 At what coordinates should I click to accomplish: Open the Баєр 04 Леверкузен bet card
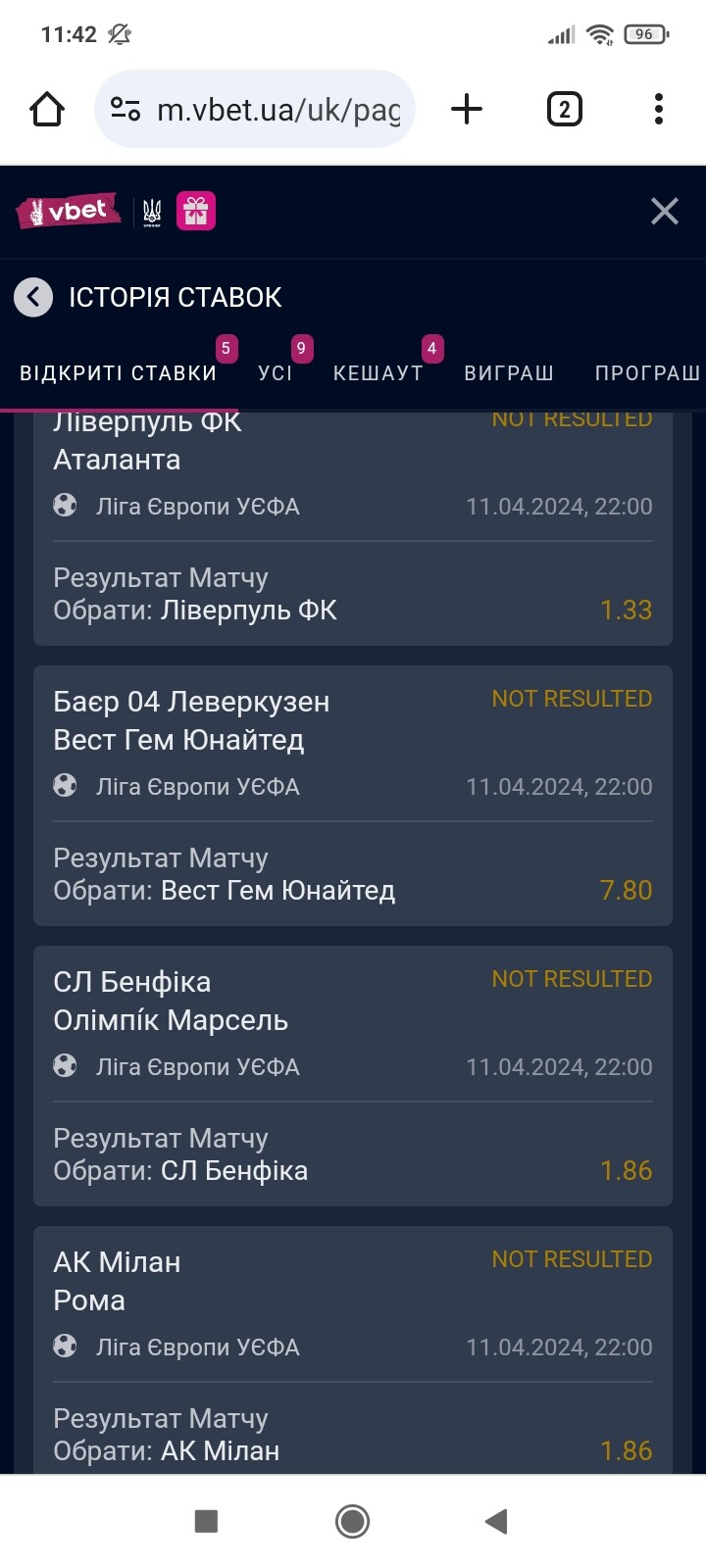pyautogui.click(x=353, y=796)
